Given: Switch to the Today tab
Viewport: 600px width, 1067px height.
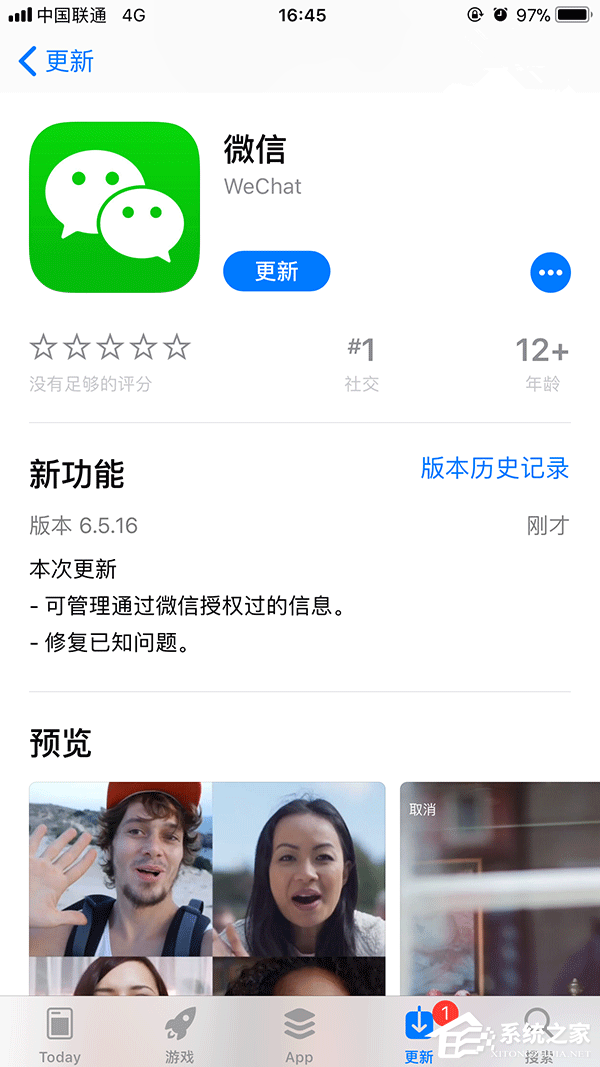Looking at the screenshot, I should coord(60,1034).
